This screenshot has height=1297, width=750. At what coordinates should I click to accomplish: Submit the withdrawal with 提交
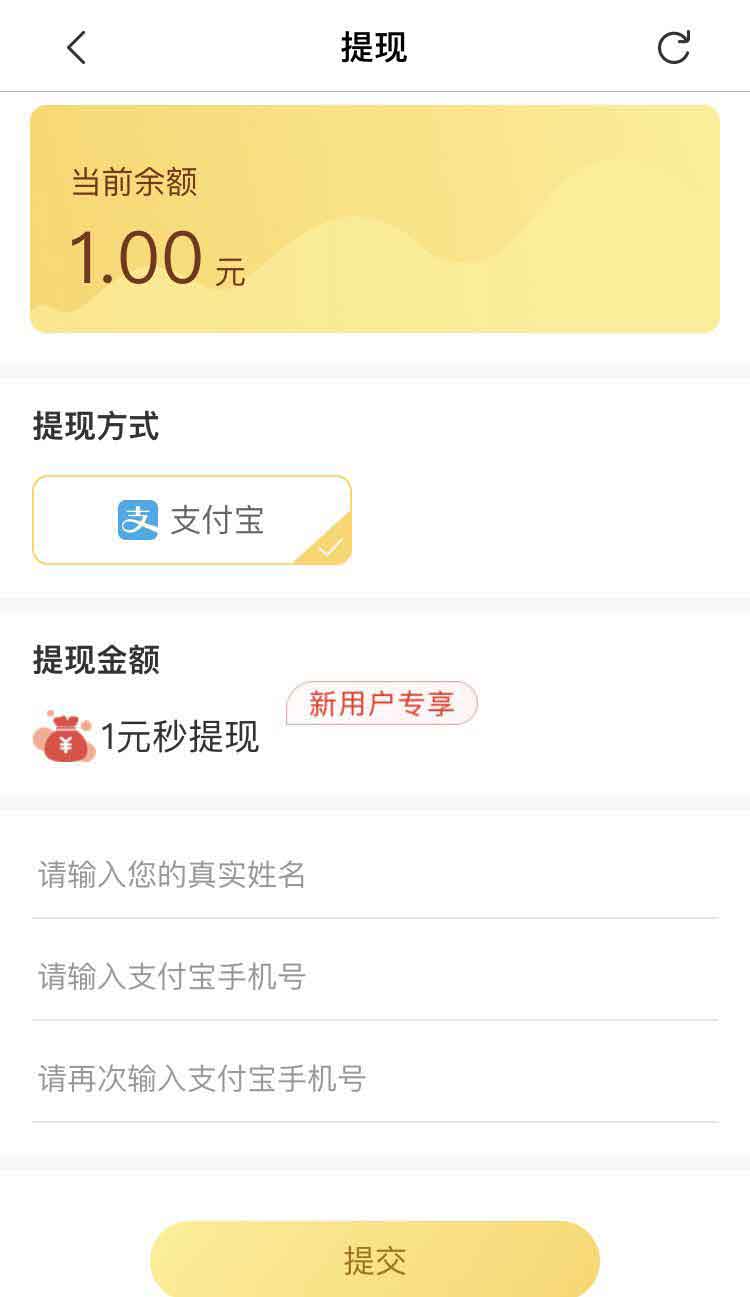[x=375, y=1259]
